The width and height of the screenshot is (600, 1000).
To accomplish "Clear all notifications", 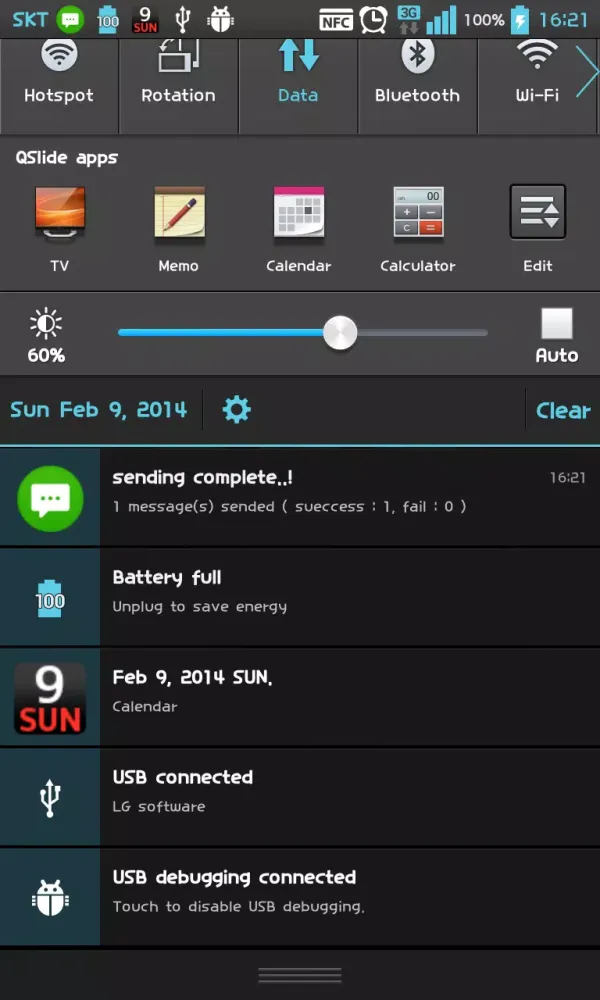I will point(563,410).
